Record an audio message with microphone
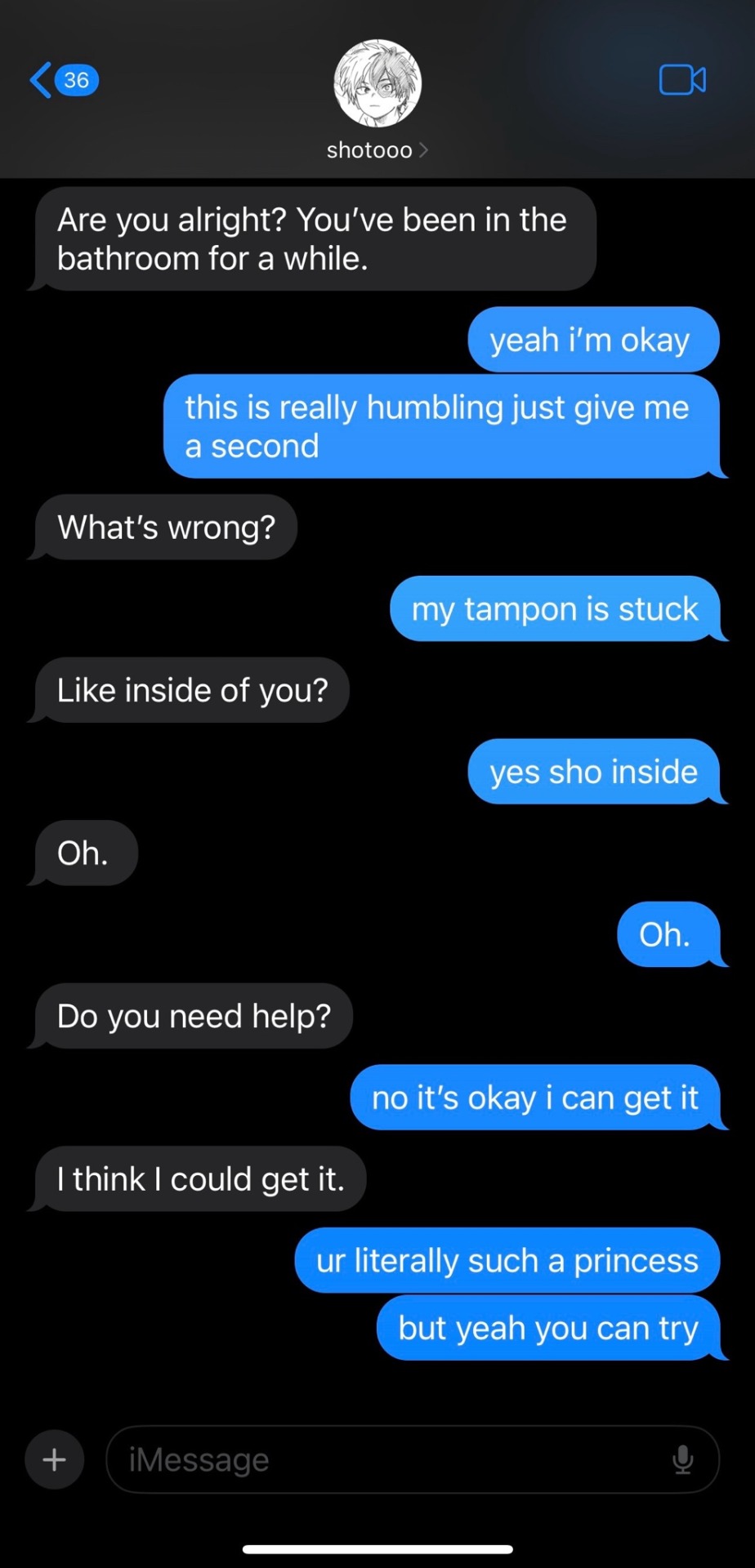The image size is (755, 1568). tap(683, 1459)
